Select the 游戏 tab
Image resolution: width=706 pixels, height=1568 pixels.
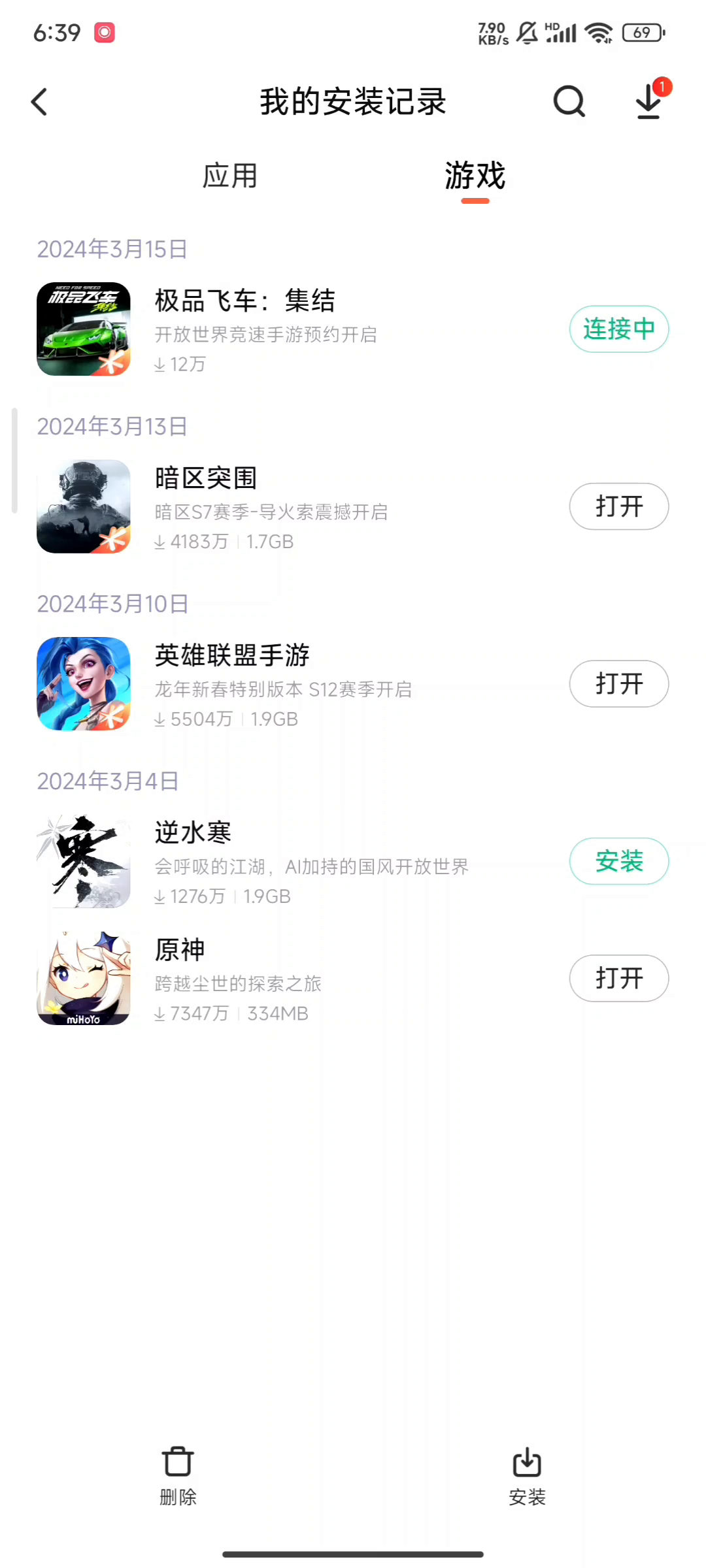click(x=475, y=176)
